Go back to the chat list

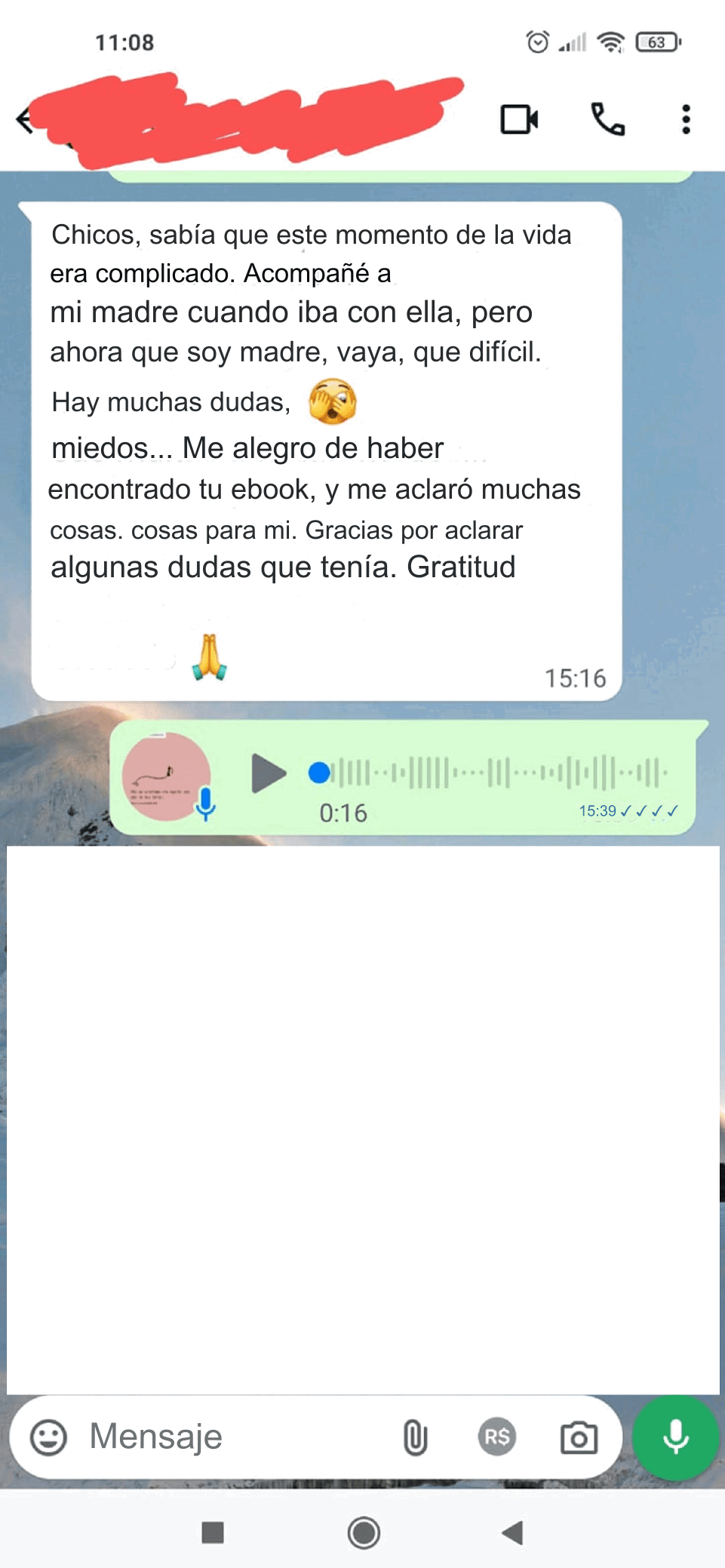(24, 119)
